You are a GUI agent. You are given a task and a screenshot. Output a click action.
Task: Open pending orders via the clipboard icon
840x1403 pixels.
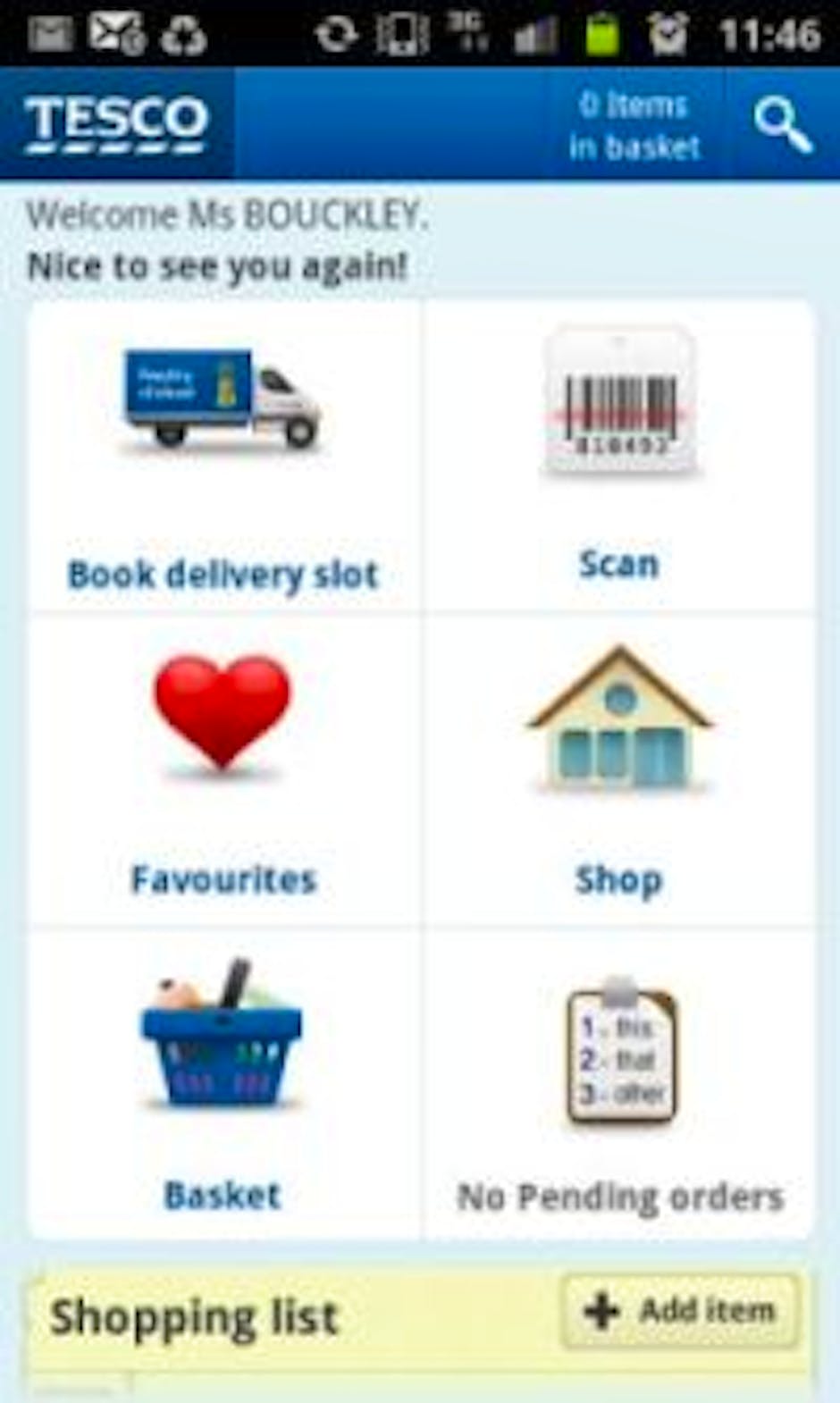pyautogui.click(x=619, y=1054)
